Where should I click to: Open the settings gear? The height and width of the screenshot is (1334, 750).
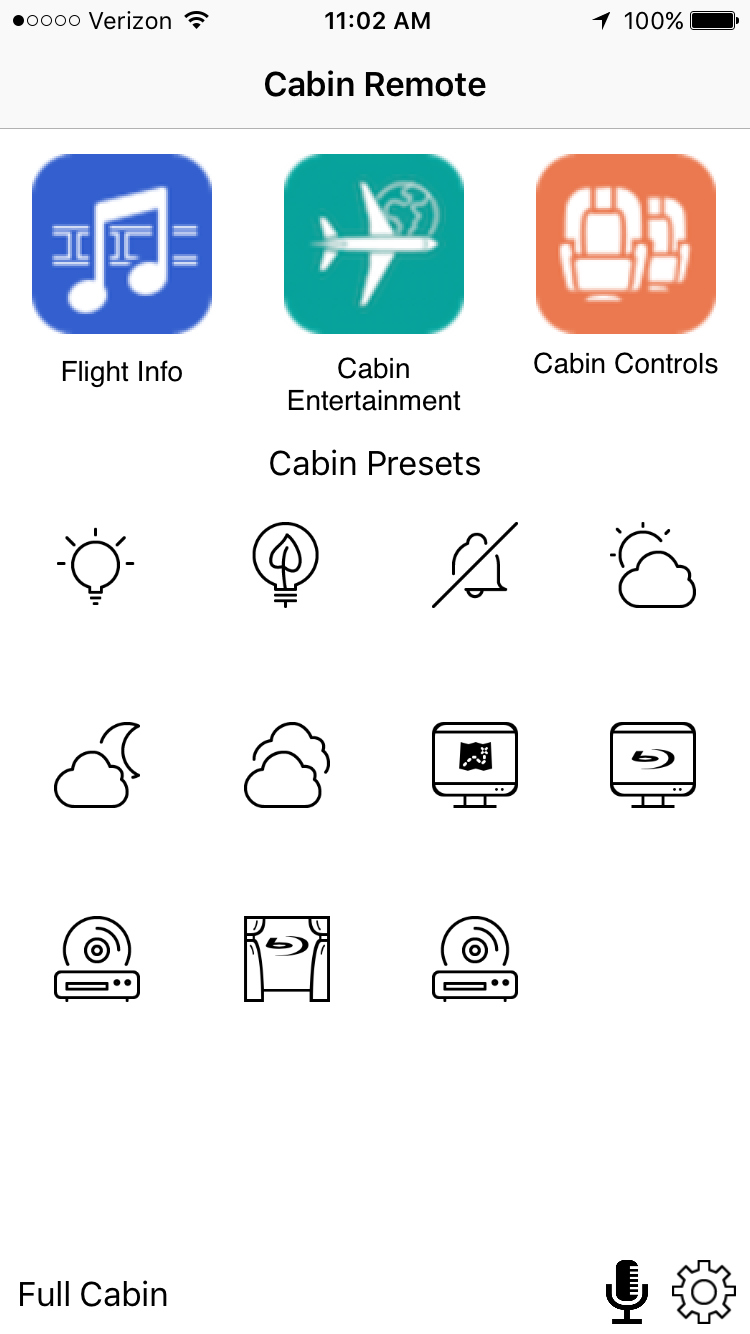pos(703,1292)
